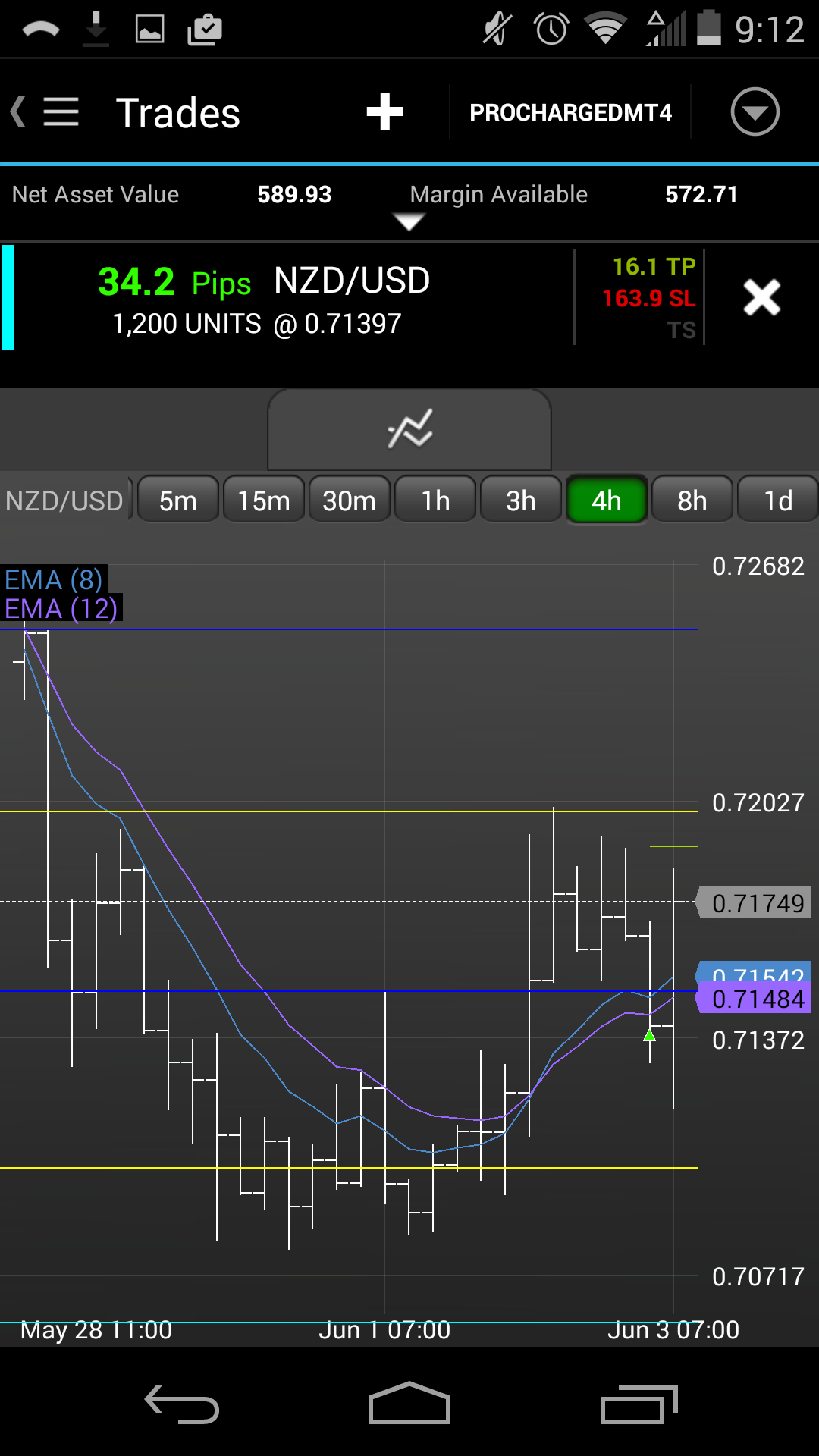
Task: Change the NZD/USD chart instrument
Action: [65, 500]
